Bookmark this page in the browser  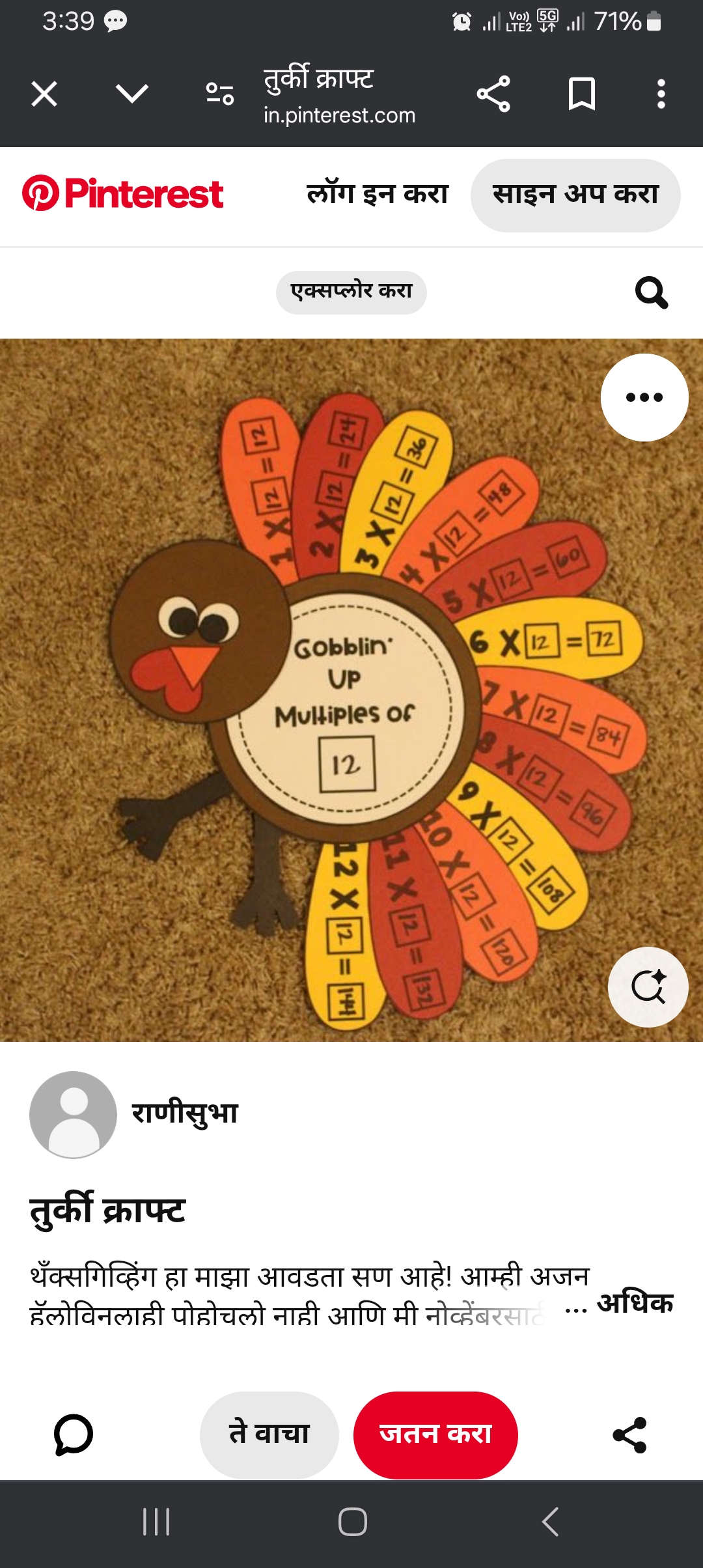(x=582, y=94)
